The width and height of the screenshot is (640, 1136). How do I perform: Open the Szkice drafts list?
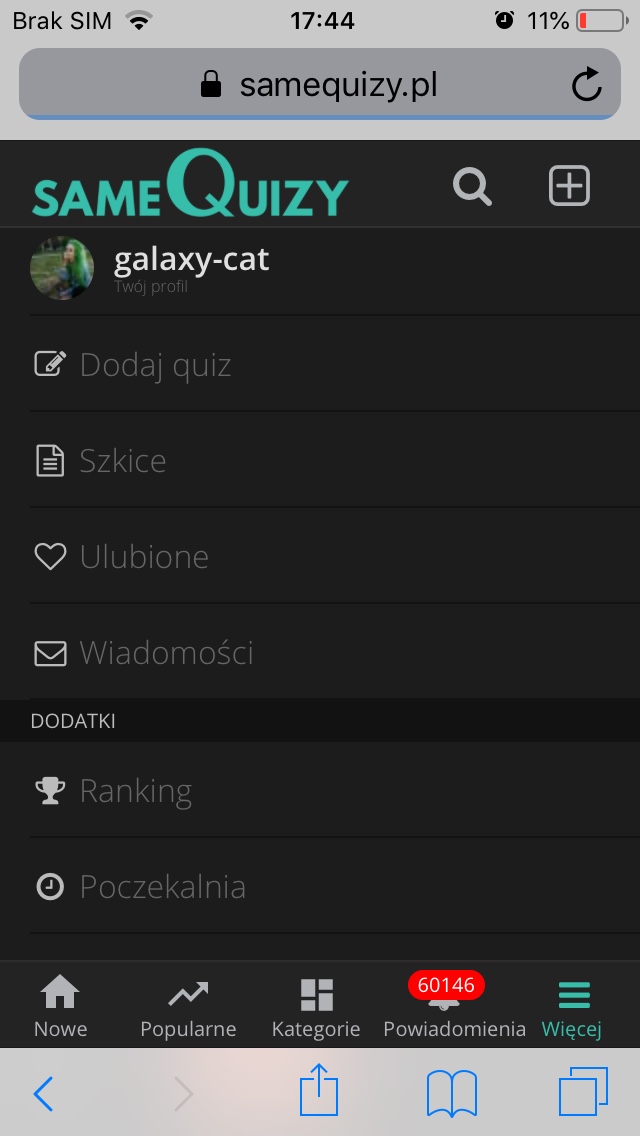pos(122,461)
